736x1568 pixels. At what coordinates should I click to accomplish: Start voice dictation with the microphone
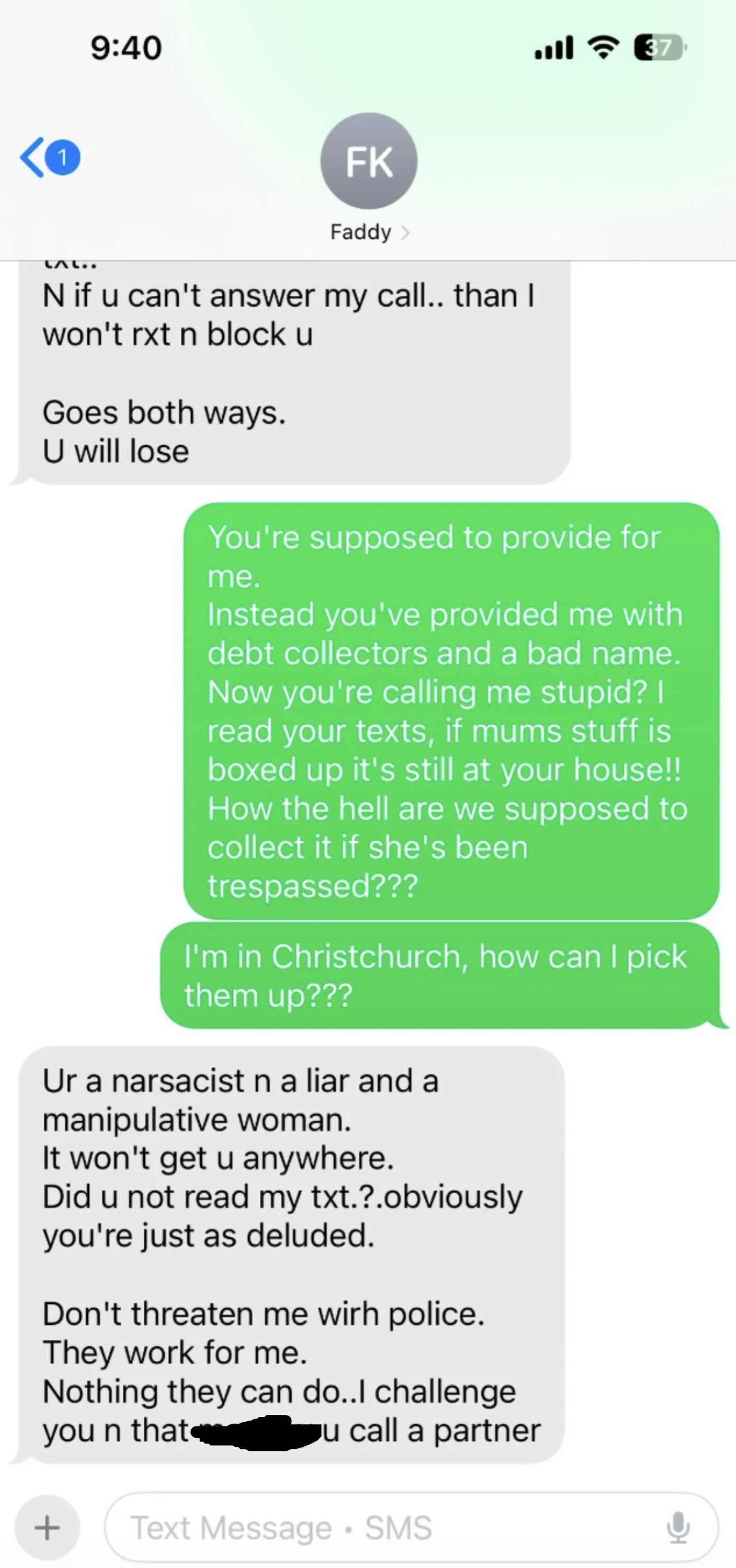pyautogui.click(x=677, y=1527)
